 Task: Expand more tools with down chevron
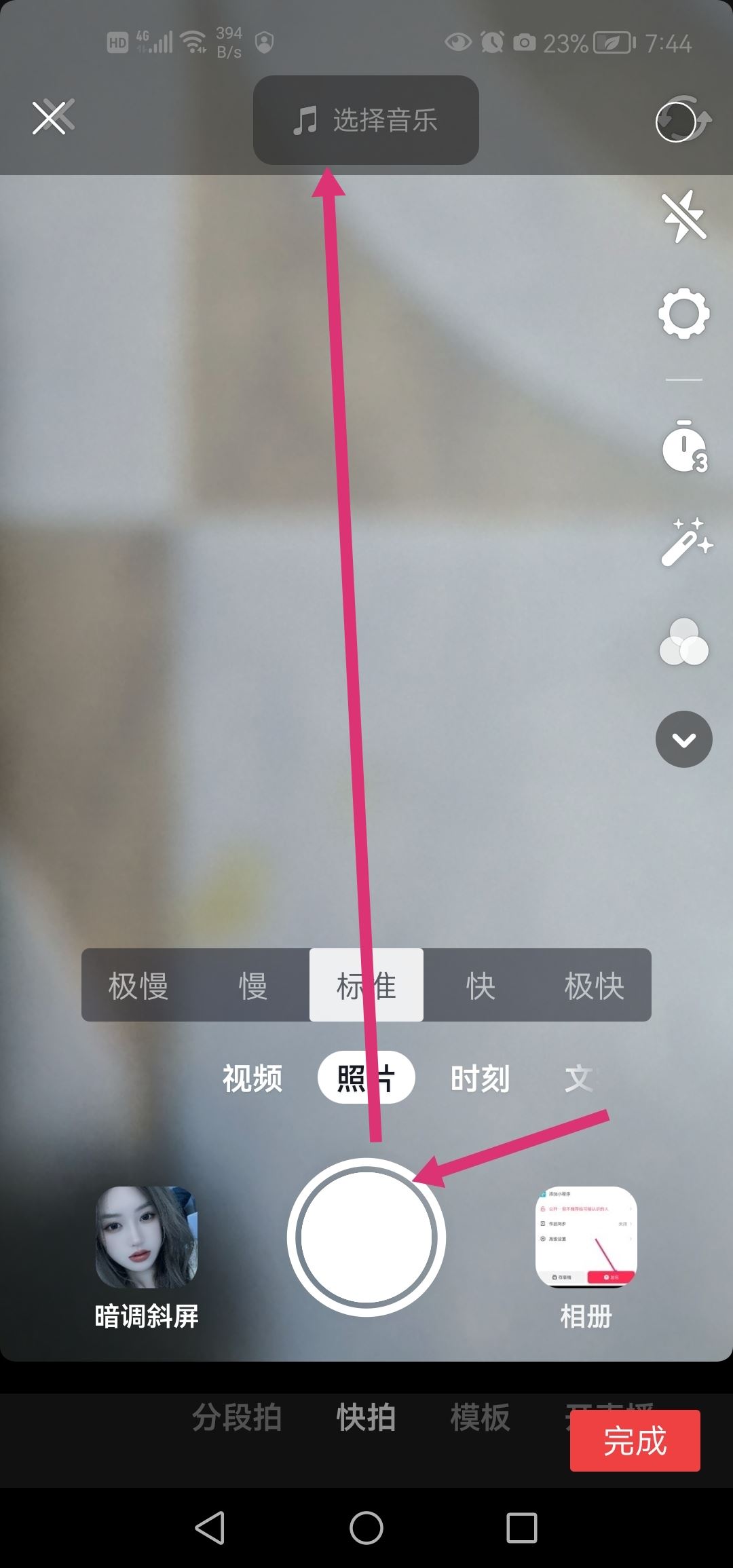point(684,739)
